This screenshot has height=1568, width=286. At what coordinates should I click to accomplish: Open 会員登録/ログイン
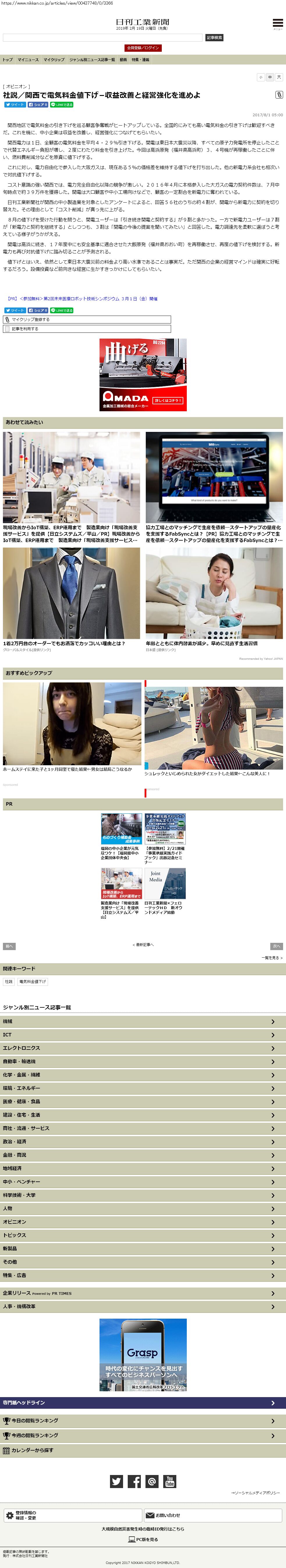[x=143, y=47]
